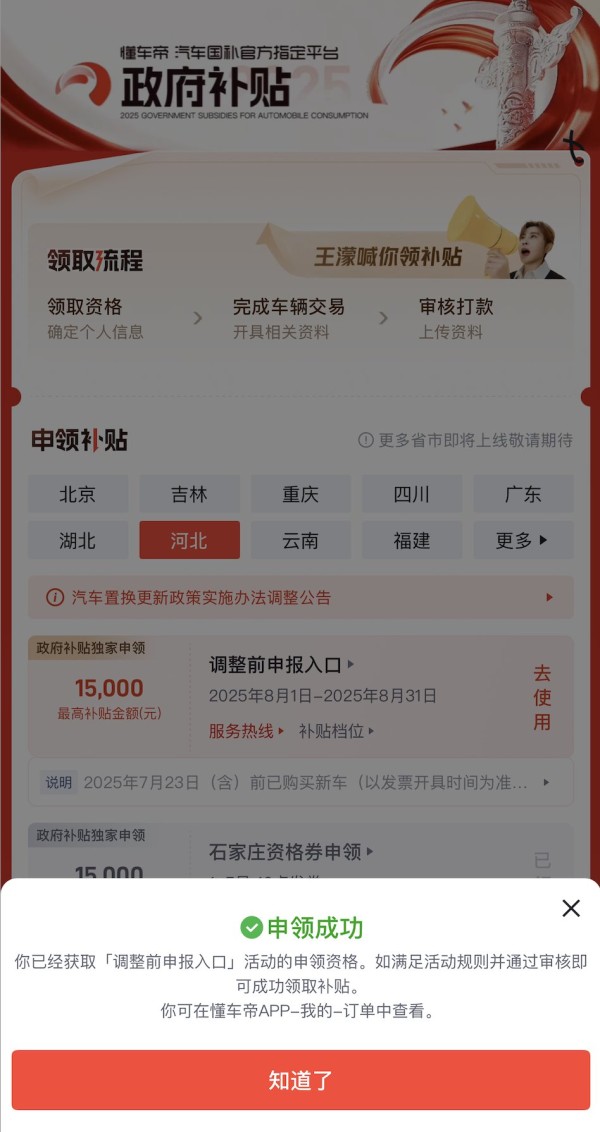The height and width of the screenshot is (1132, 600).
Task: Open the 汽车置换更新政策实施办法调整公告 notice
Action: (300, 597)
